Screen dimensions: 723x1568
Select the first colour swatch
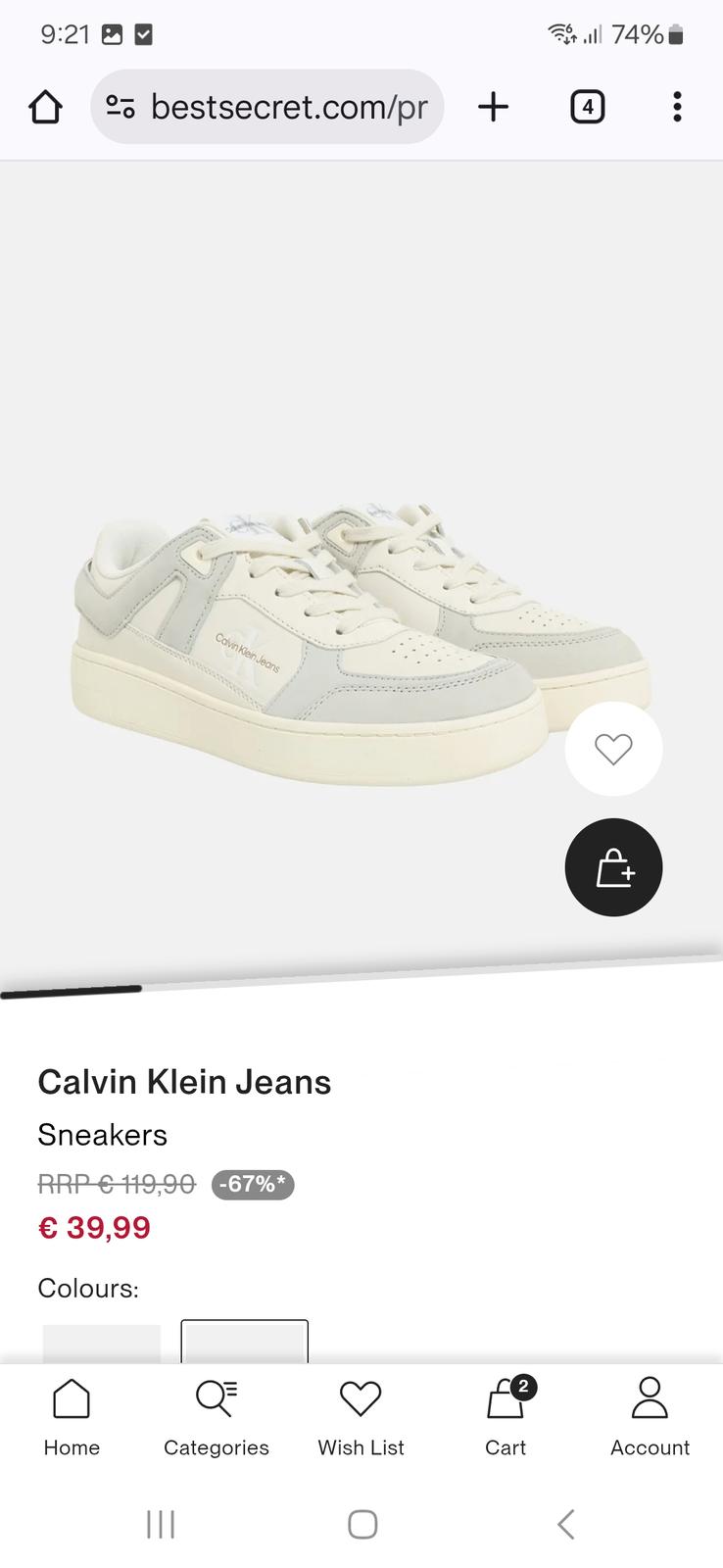click(102, 1344)
